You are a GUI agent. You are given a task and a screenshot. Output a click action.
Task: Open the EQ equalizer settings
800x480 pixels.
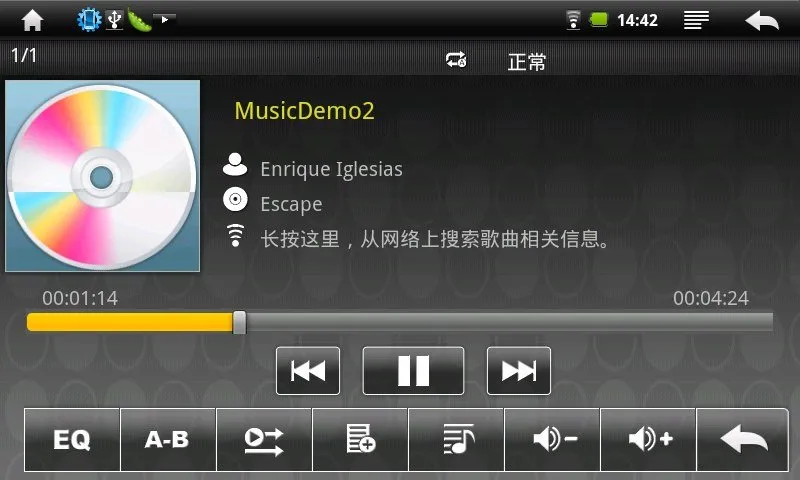(72, 439)
